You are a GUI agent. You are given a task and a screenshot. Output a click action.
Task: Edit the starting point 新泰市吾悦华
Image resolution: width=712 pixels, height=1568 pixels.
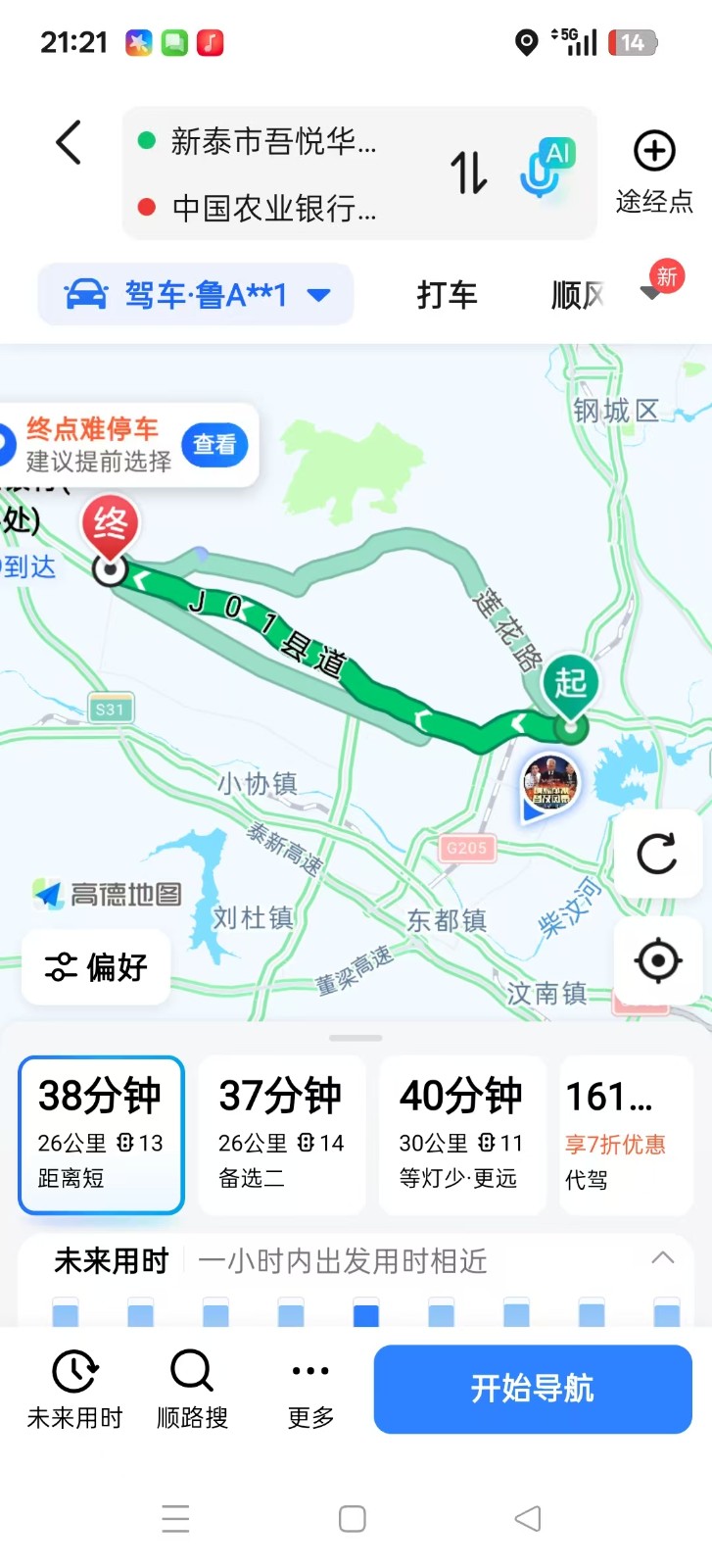[273, 142]
